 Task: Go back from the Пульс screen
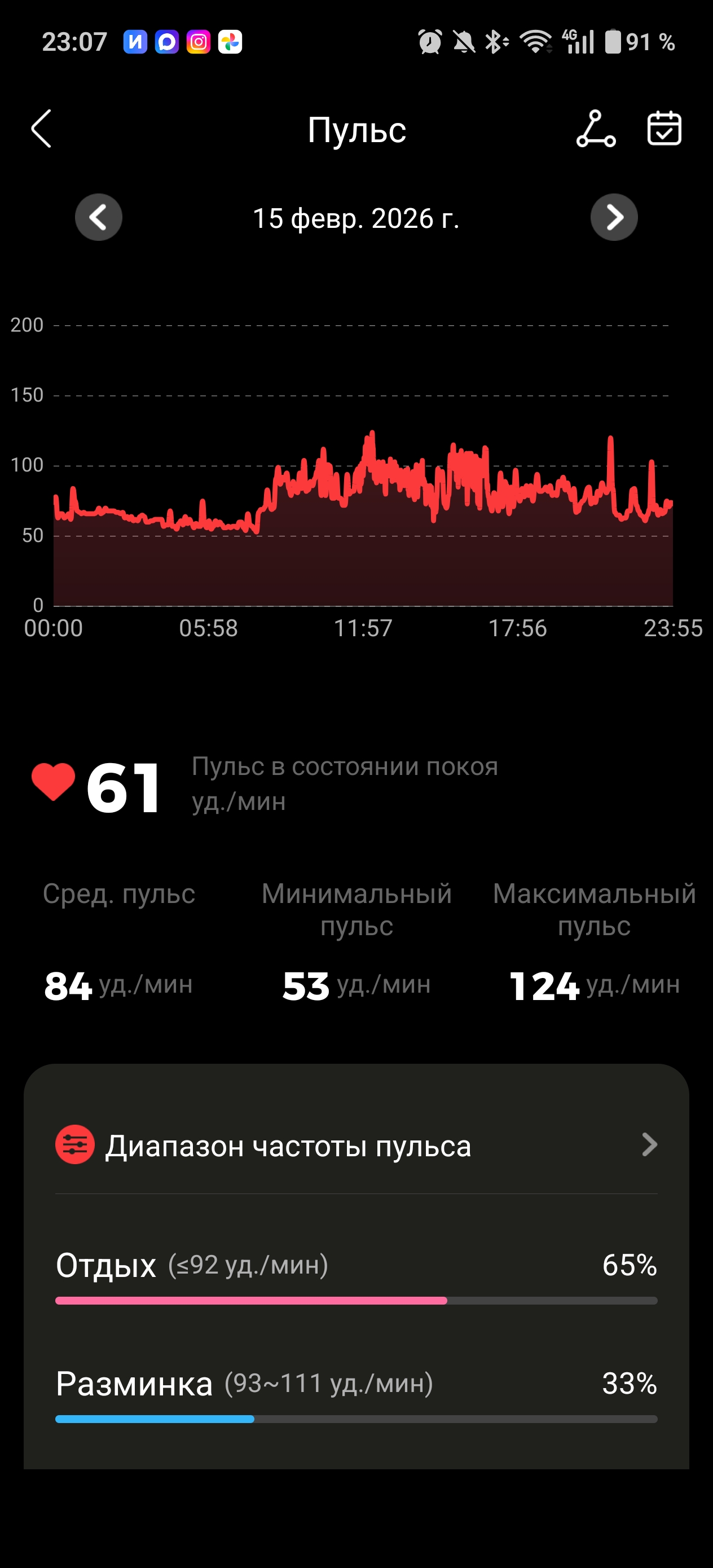(x=41, y=129)
